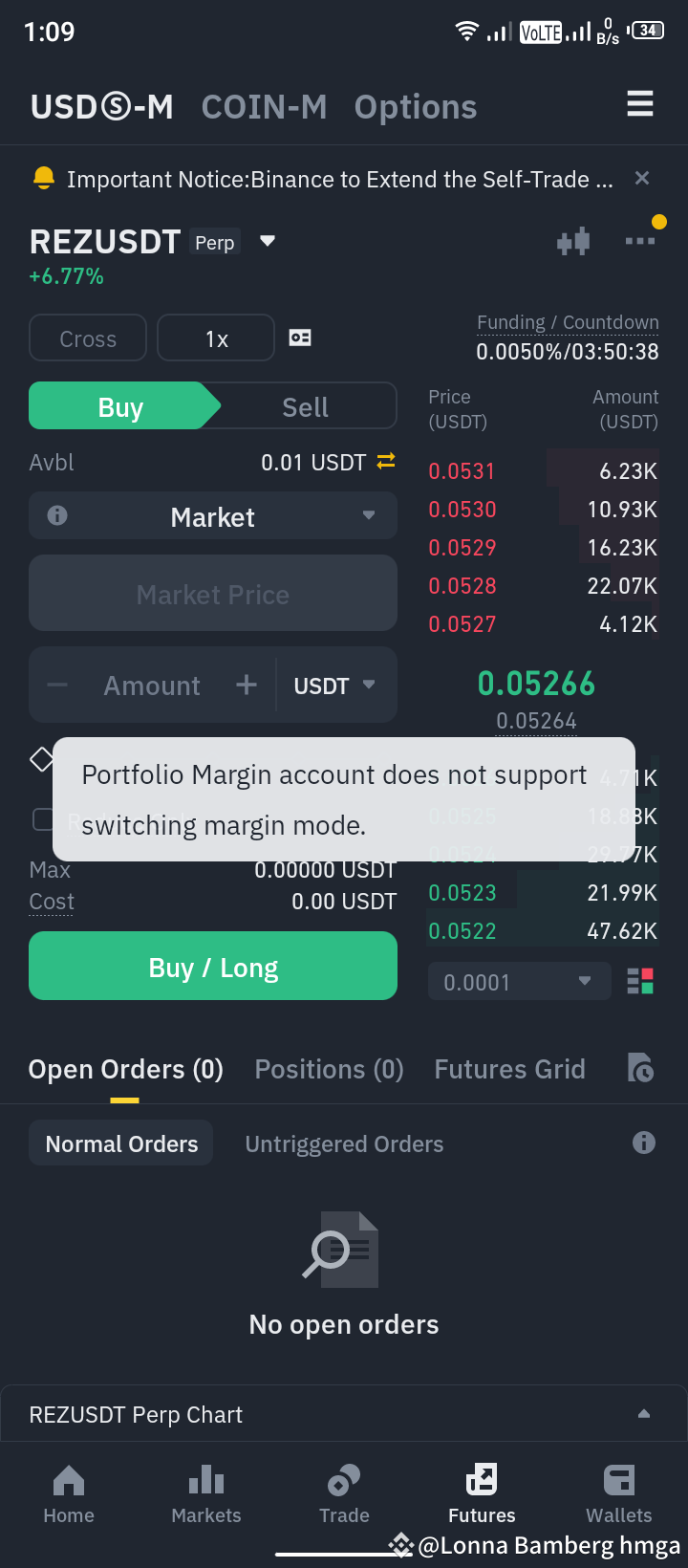Open the 0.0001 tick size dropdown
The width and height of the screenshot is (688, 1568).
coord(519,980)
